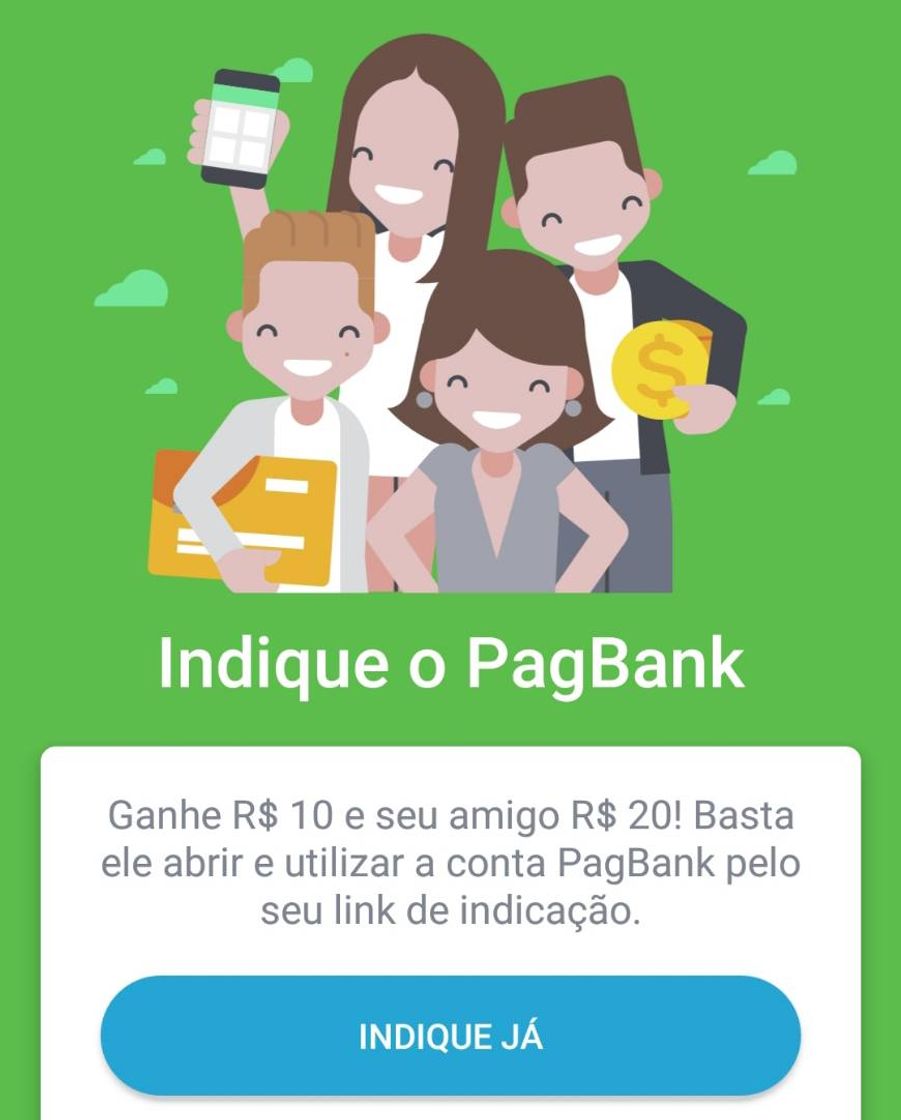
Task: Click the 'R$ 10' reward text
Action: coord(280,814)
